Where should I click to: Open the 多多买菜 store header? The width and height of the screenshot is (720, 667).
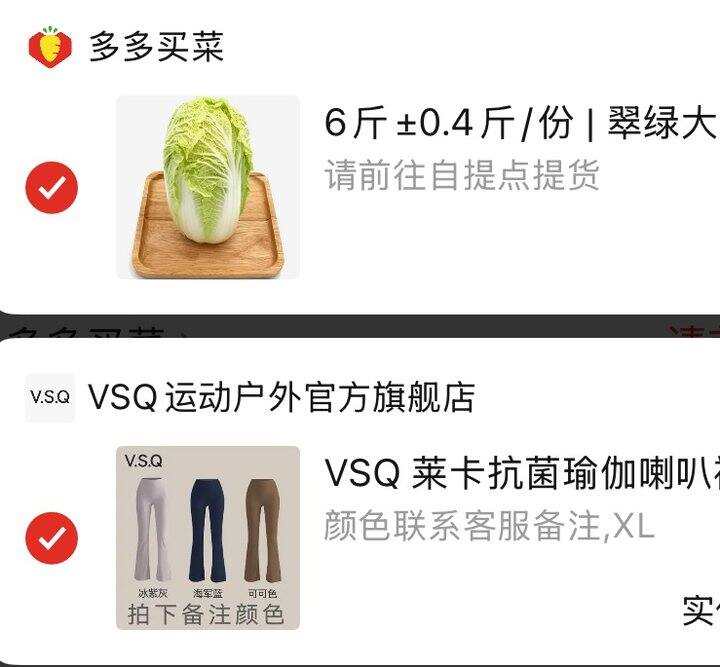[x=156, y=47]
